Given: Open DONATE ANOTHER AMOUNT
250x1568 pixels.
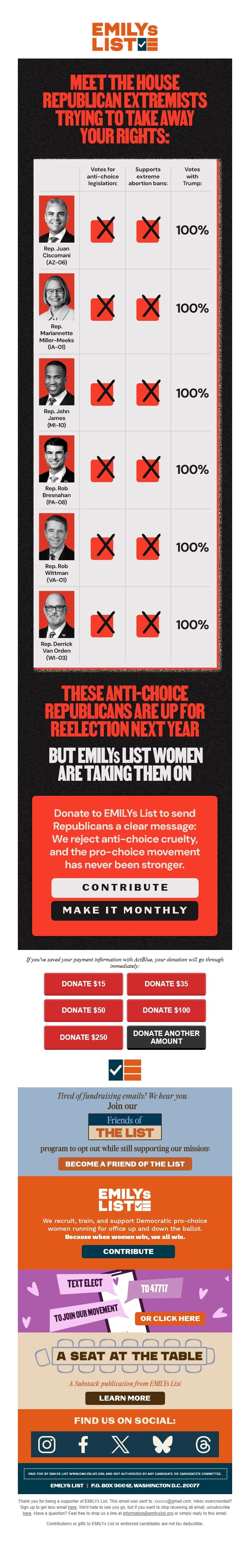Looking at the screenshot, I should [x=166, y=1037].
